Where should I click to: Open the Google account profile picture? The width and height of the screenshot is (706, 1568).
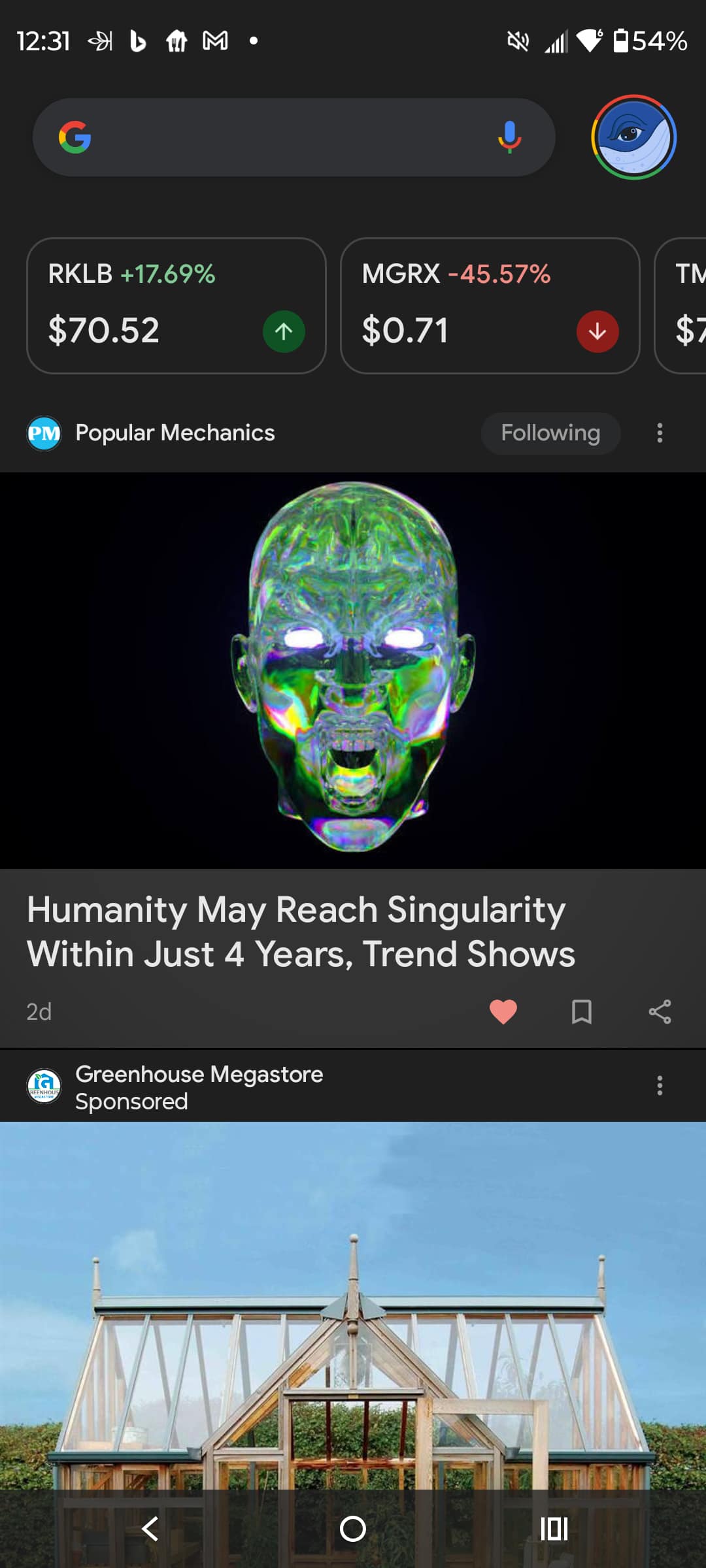coord(633,137)
